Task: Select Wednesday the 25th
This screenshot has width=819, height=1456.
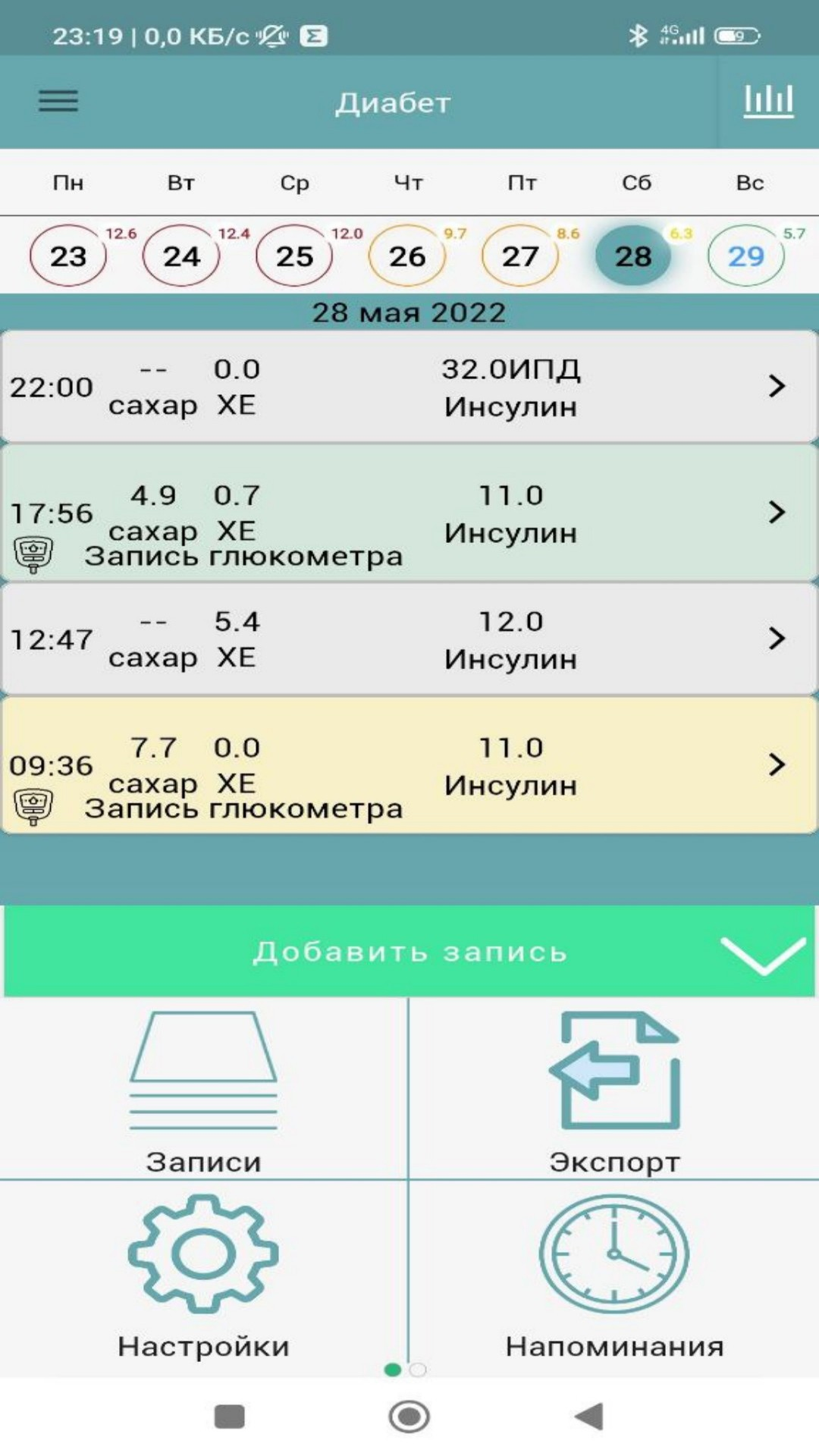Action: click(294, 256)
